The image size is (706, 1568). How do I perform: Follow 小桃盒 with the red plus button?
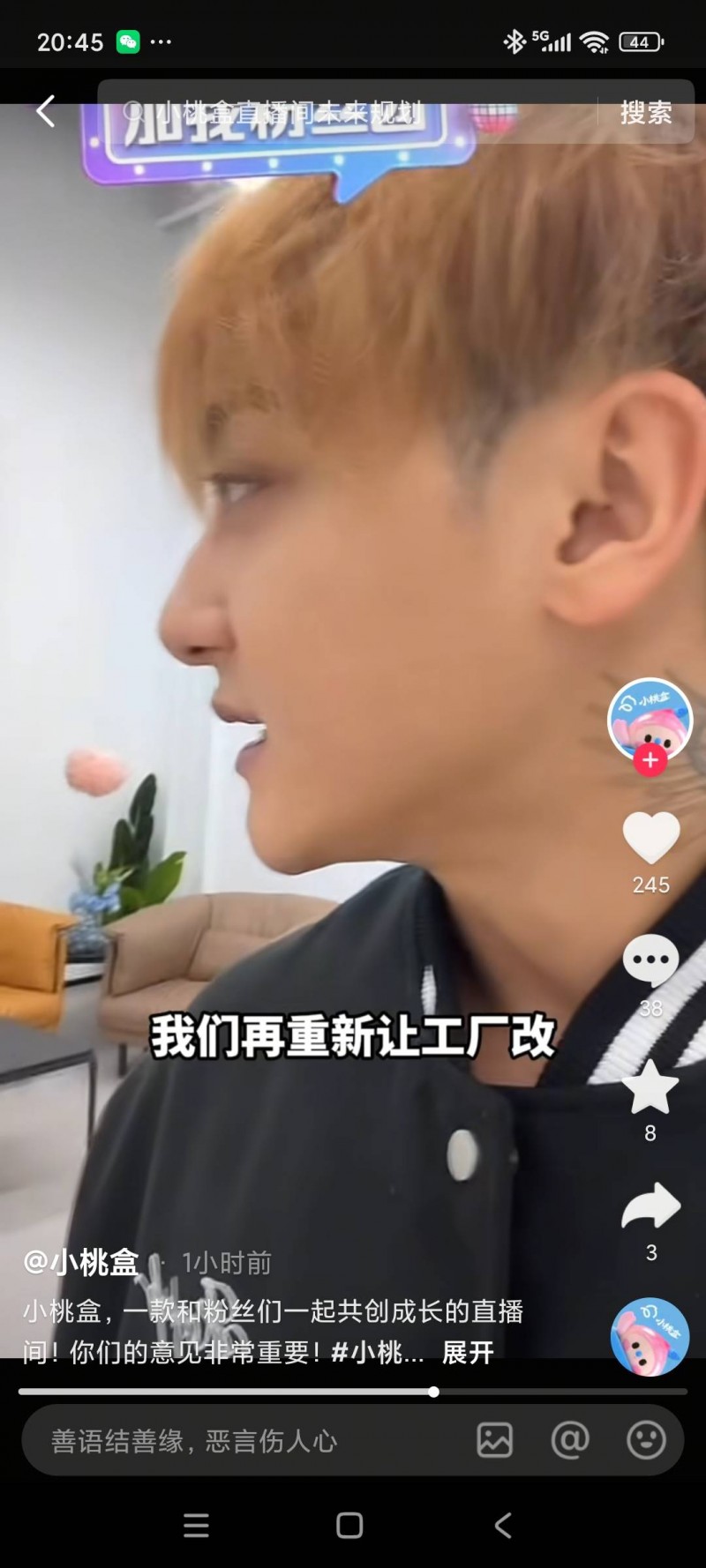650,760
